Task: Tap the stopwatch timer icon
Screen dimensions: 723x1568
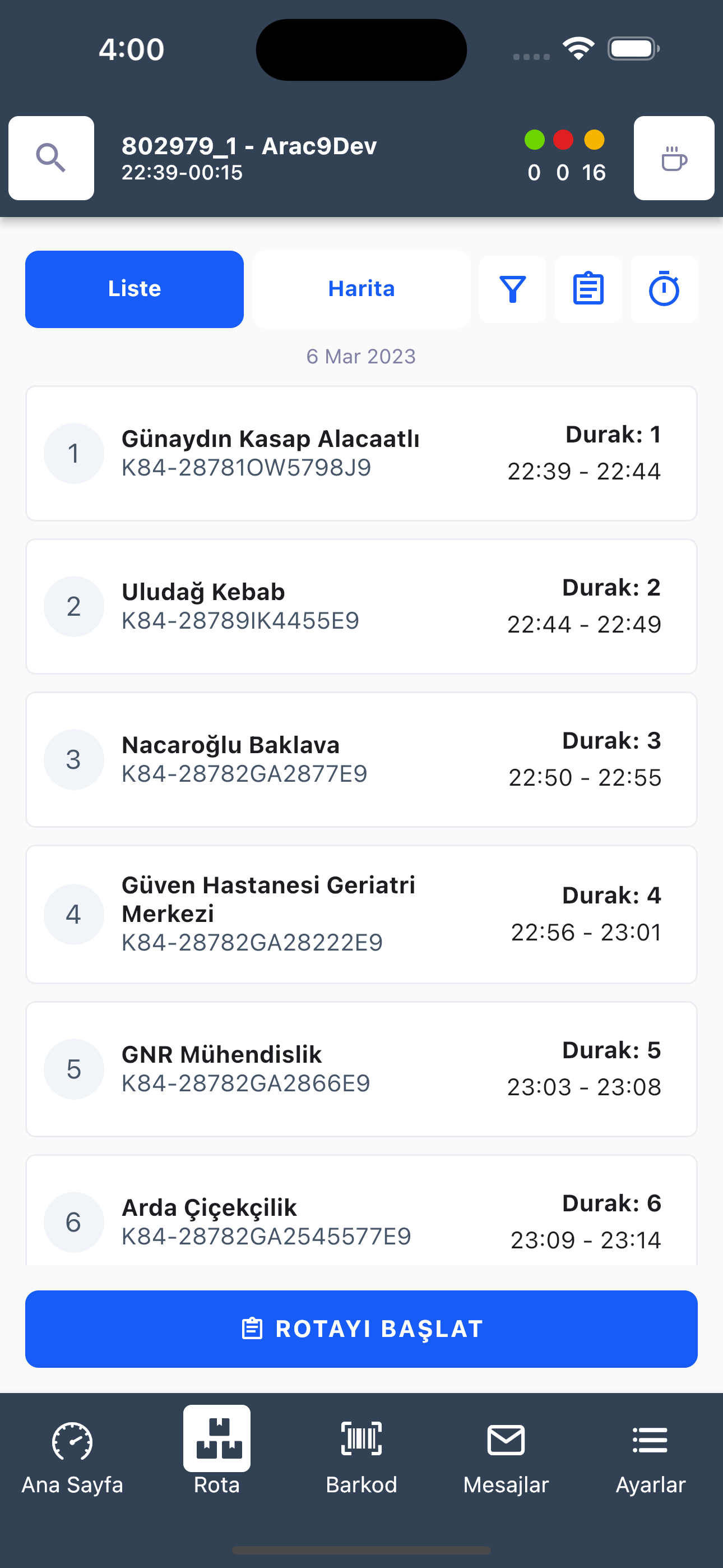Action: click(664, 289)
